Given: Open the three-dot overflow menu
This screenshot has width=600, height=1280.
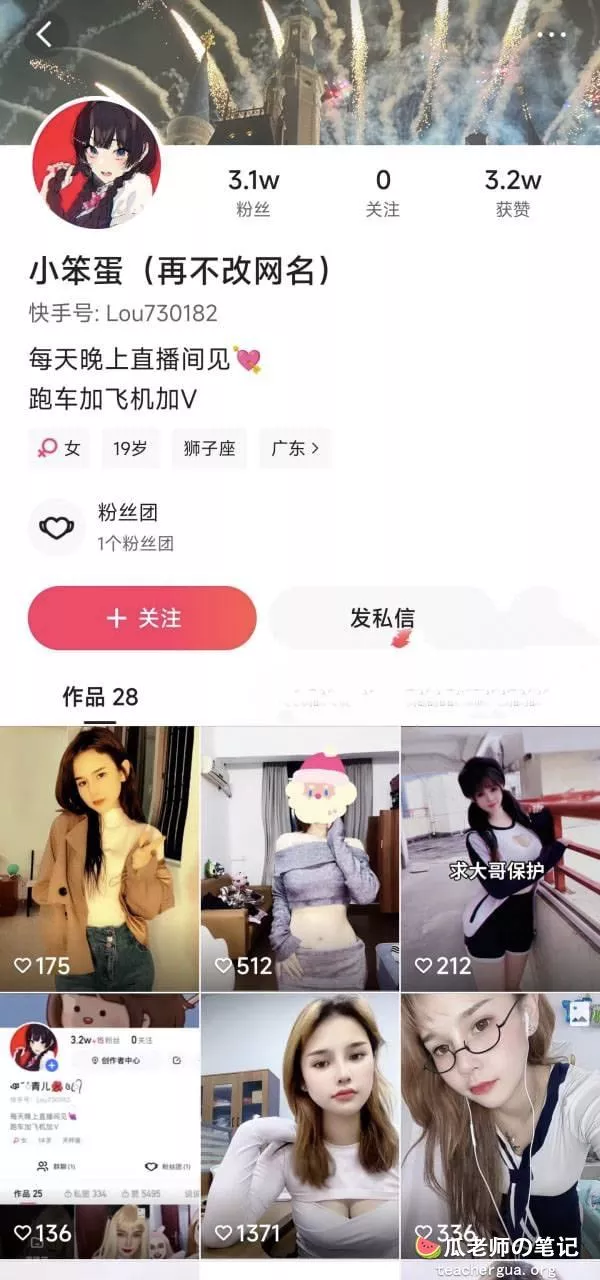Looking at the screenshot, I should [551, 34].
